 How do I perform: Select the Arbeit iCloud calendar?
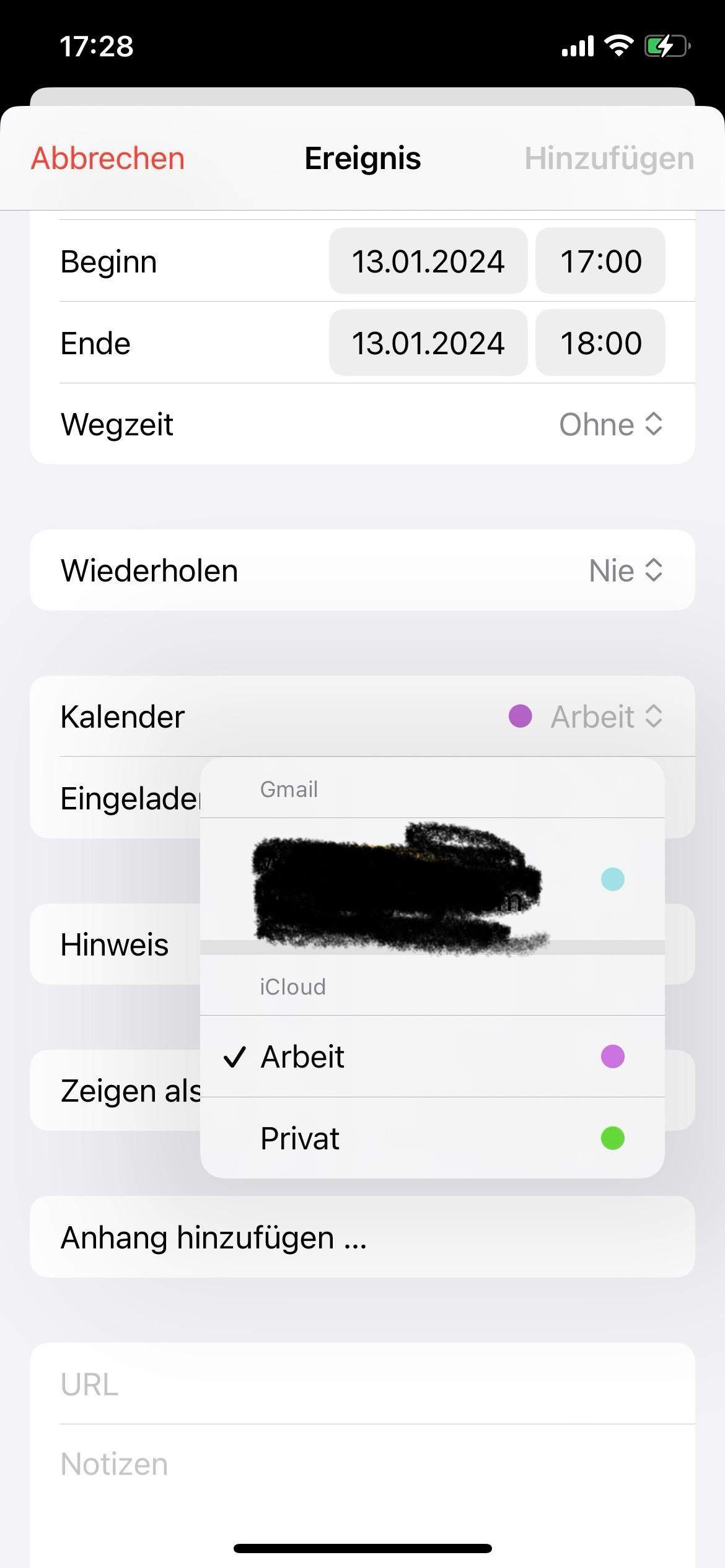coord(432,1056)
